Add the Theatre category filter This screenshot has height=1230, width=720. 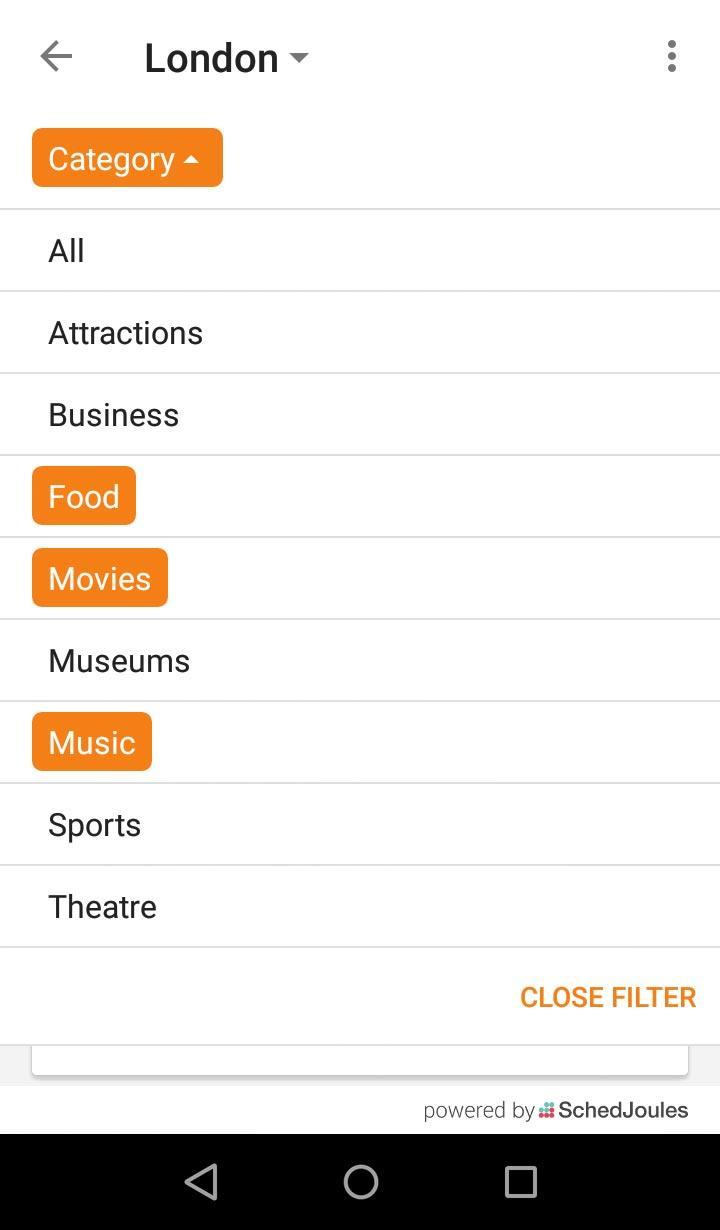(x=102, y=907)
